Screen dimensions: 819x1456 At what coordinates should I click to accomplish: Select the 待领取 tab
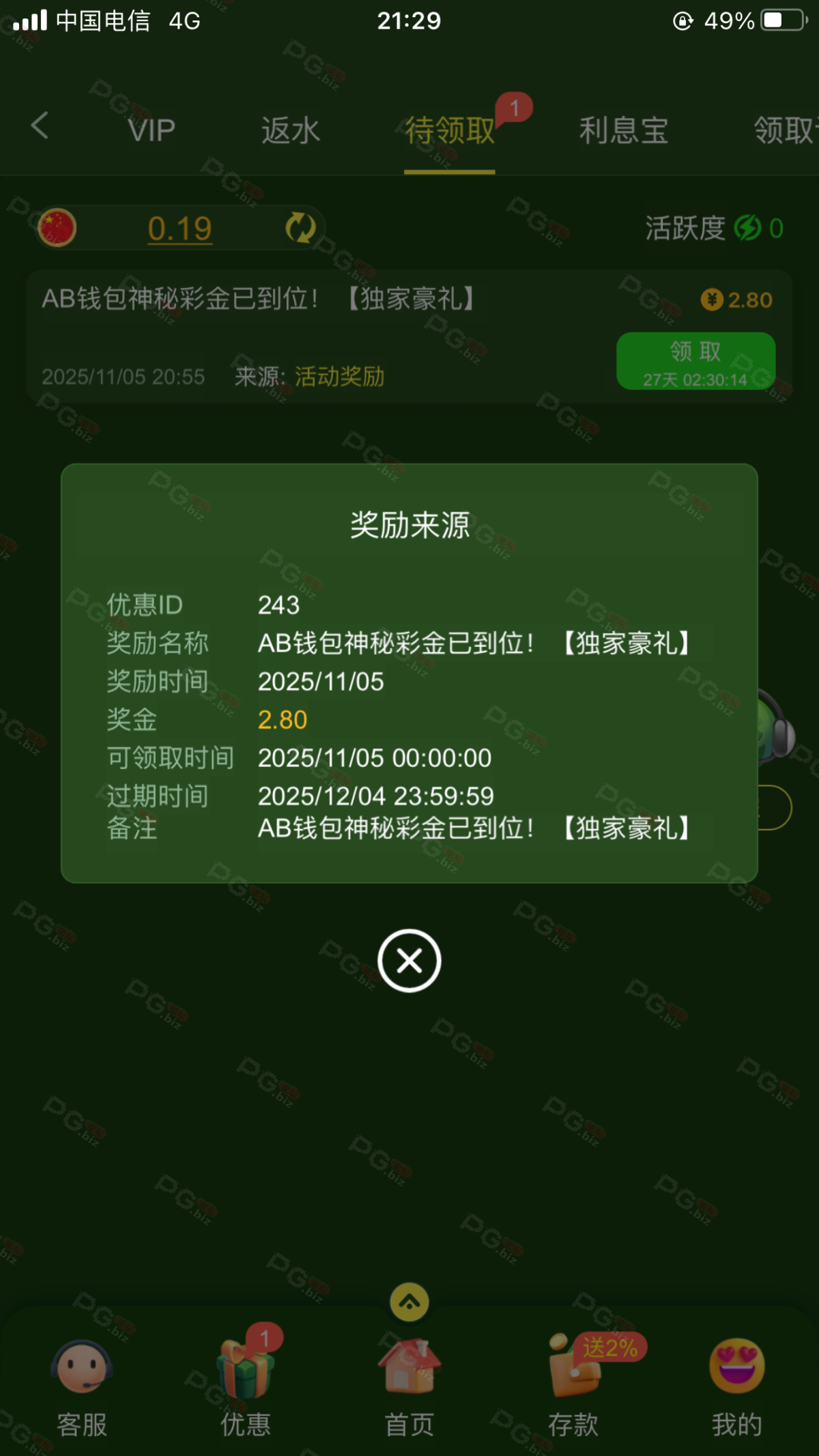coord(449,130)
